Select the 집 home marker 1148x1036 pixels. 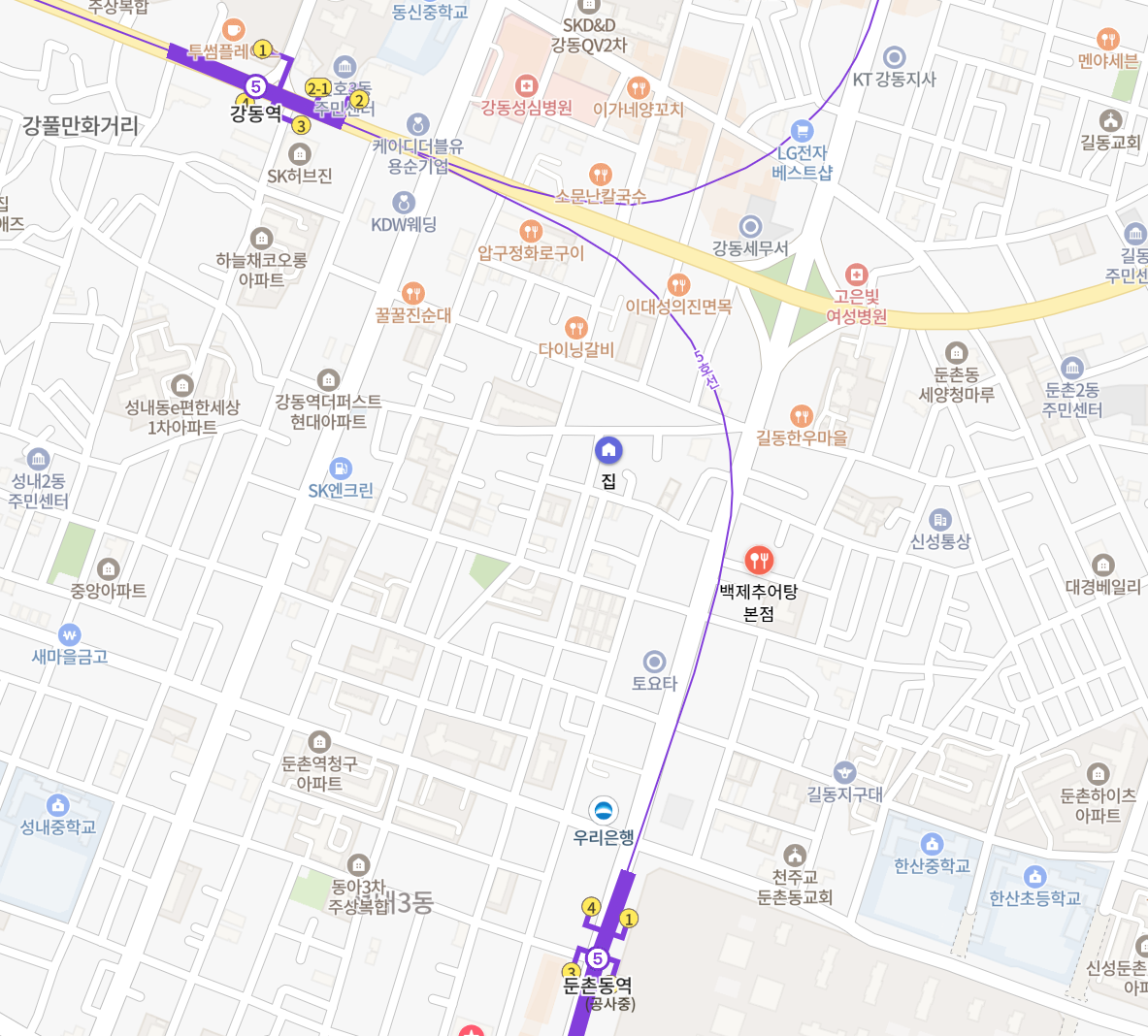(608, 451)
